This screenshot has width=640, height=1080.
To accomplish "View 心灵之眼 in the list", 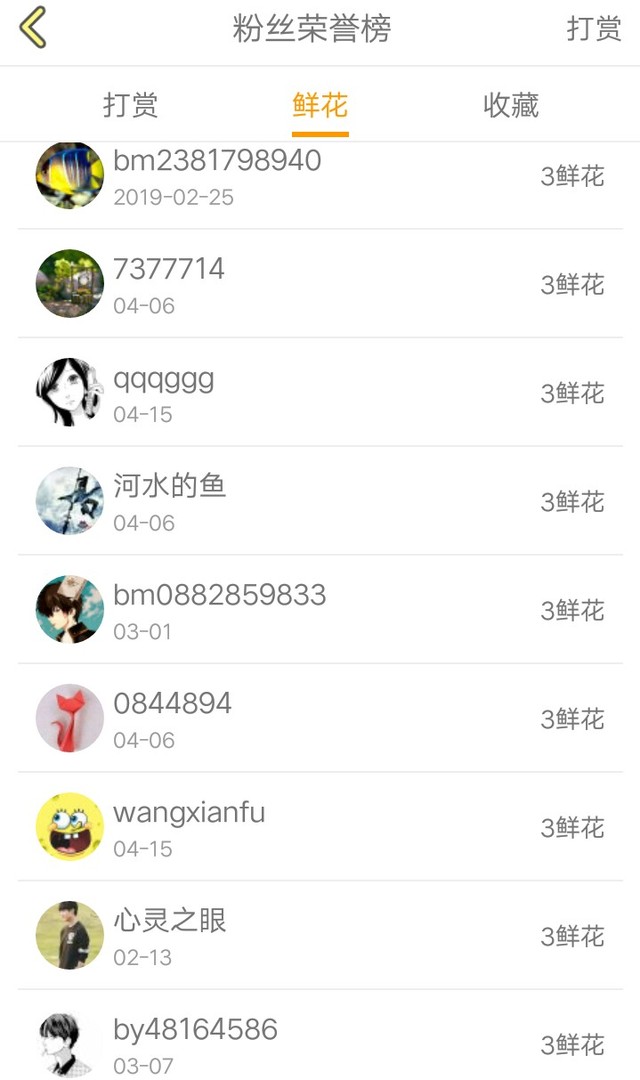I will pos(320,935).
